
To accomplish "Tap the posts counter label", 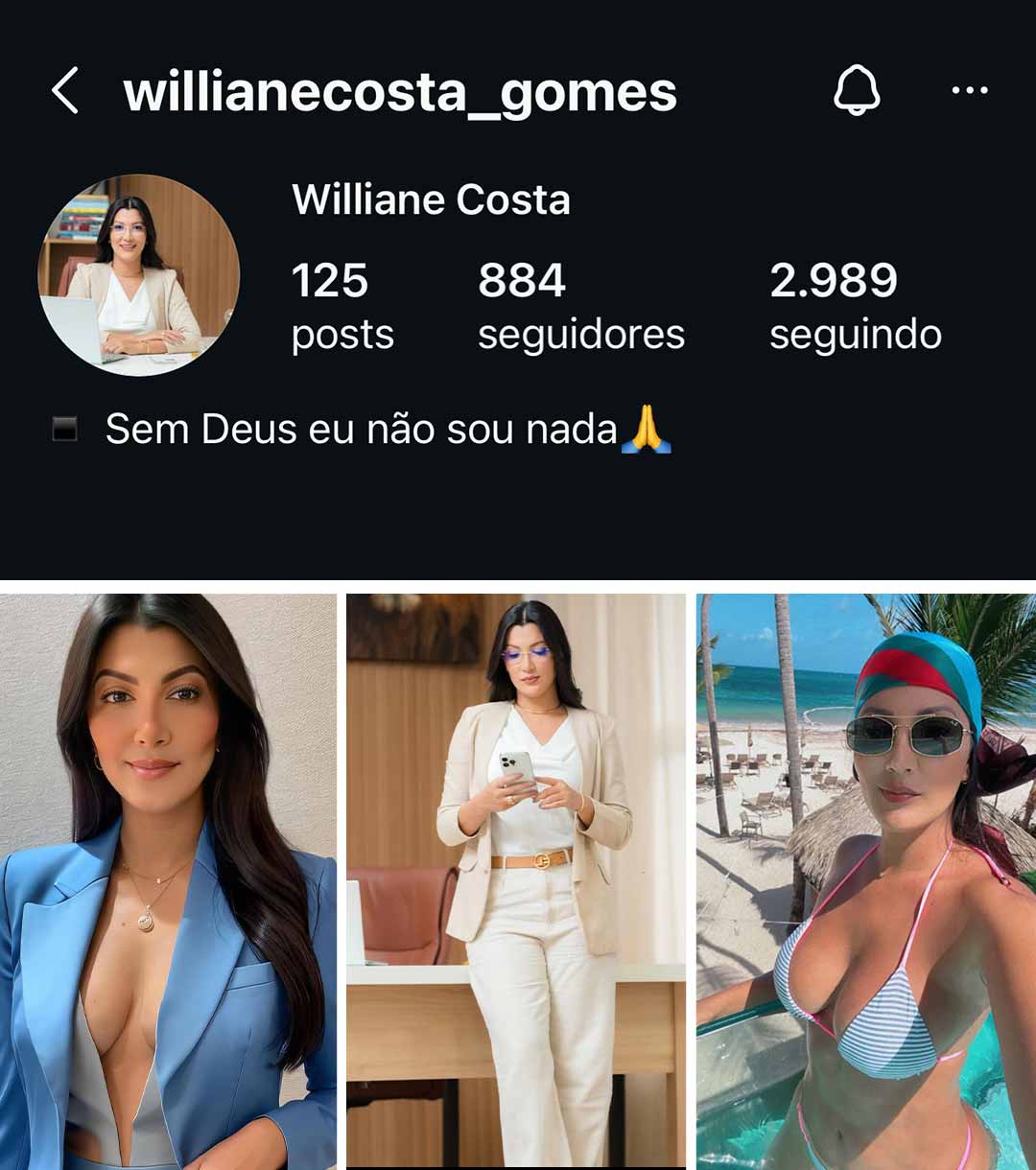I will tap(341, 334).
